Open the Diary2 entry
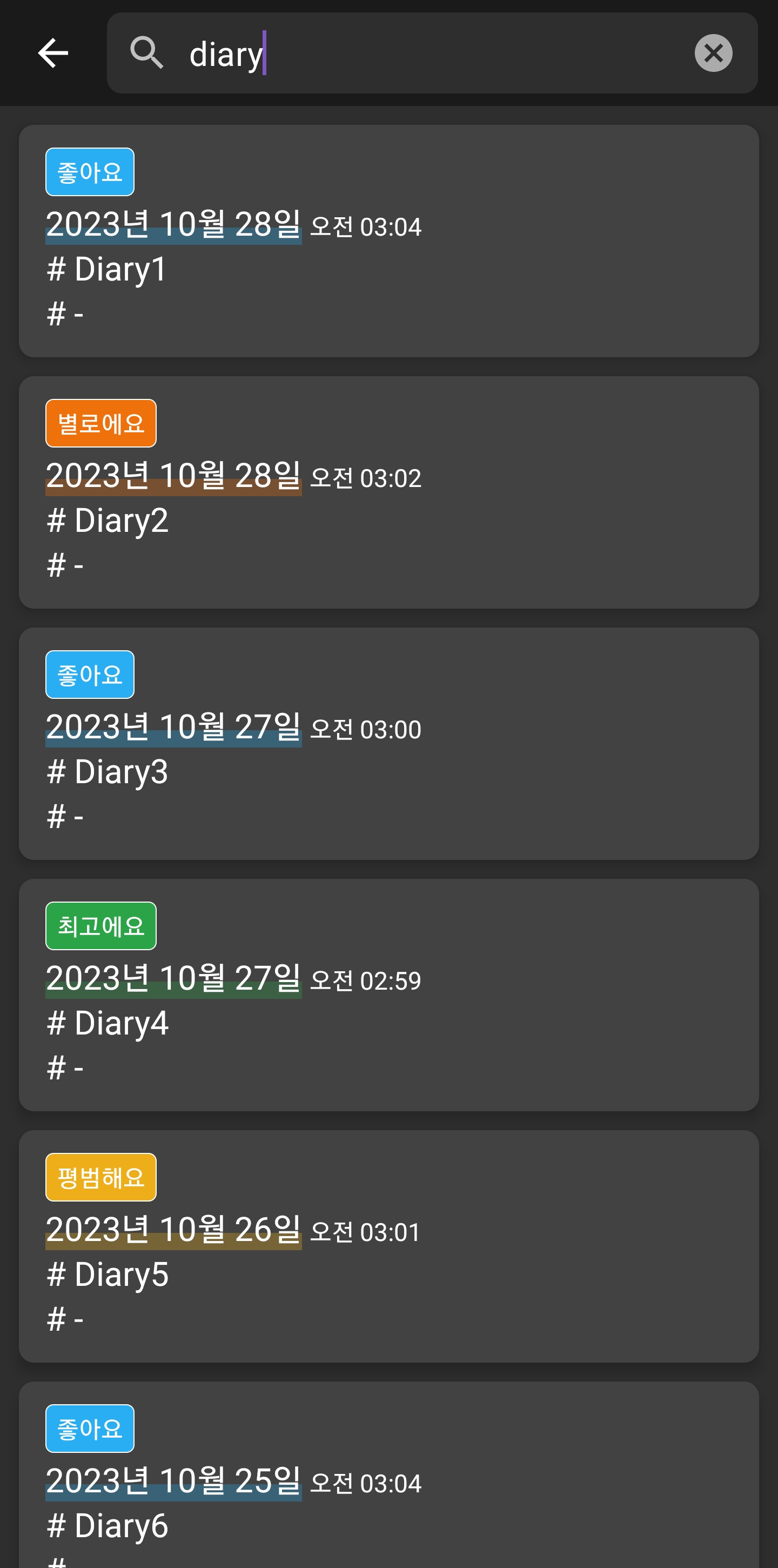Viewport: 778px width, 1568px height. point(388,492)
